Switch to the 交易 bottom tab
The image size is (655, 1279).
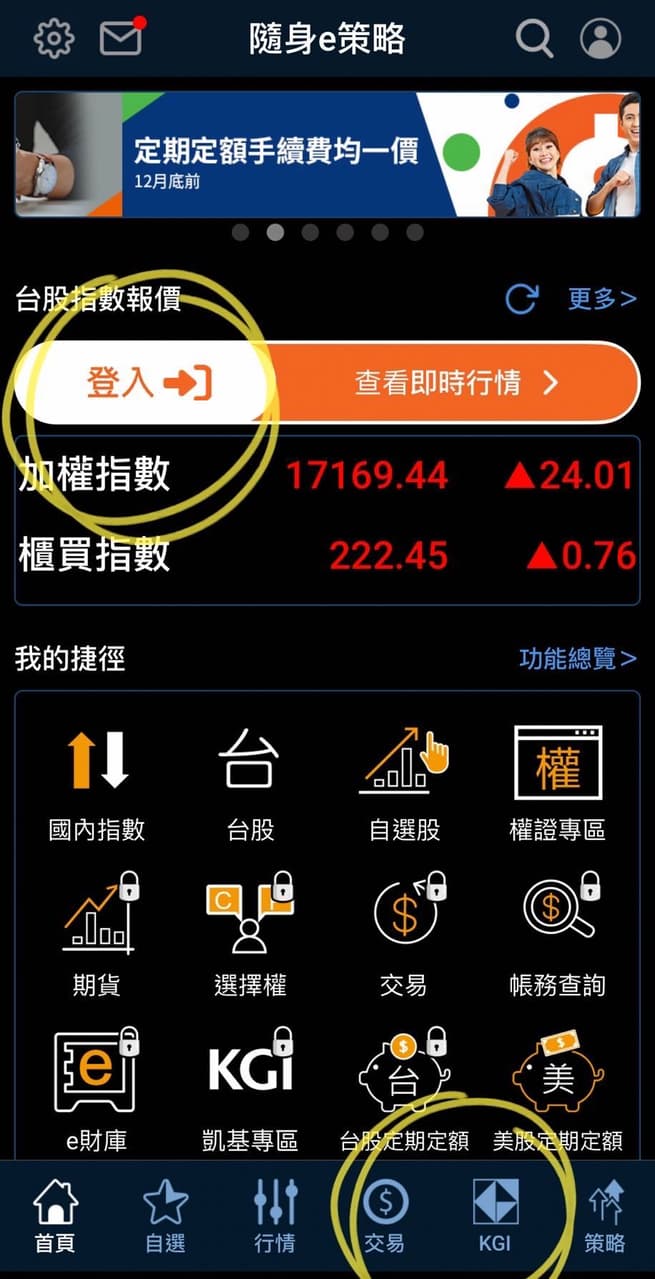click(385, 1216)
